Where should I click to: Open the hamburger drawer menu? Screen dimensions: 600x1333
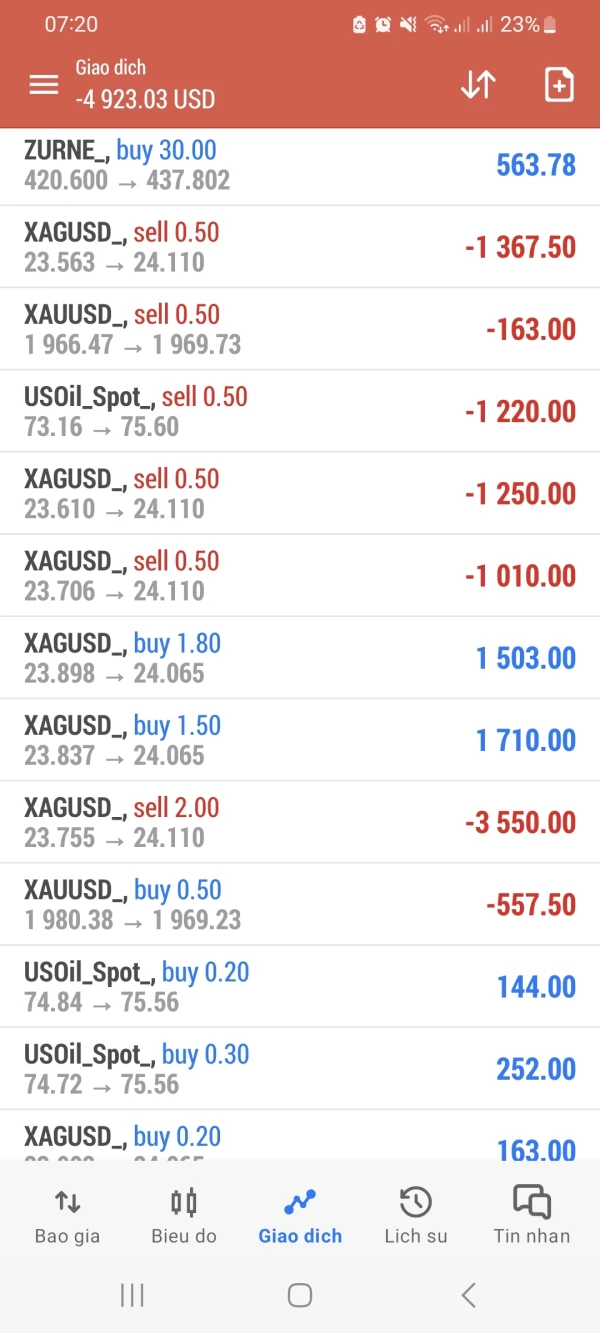click(x=44, y=85)
